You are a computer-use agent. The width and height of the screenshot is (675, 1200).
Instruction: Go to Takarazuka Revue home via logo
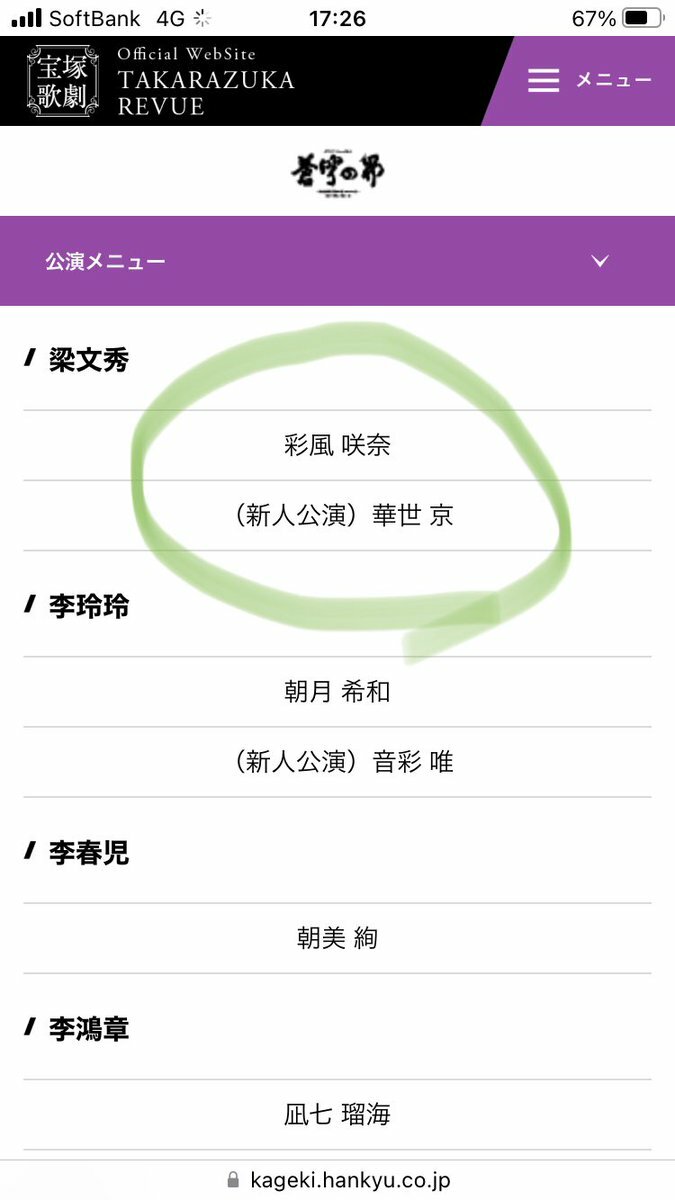coord(161,81)
